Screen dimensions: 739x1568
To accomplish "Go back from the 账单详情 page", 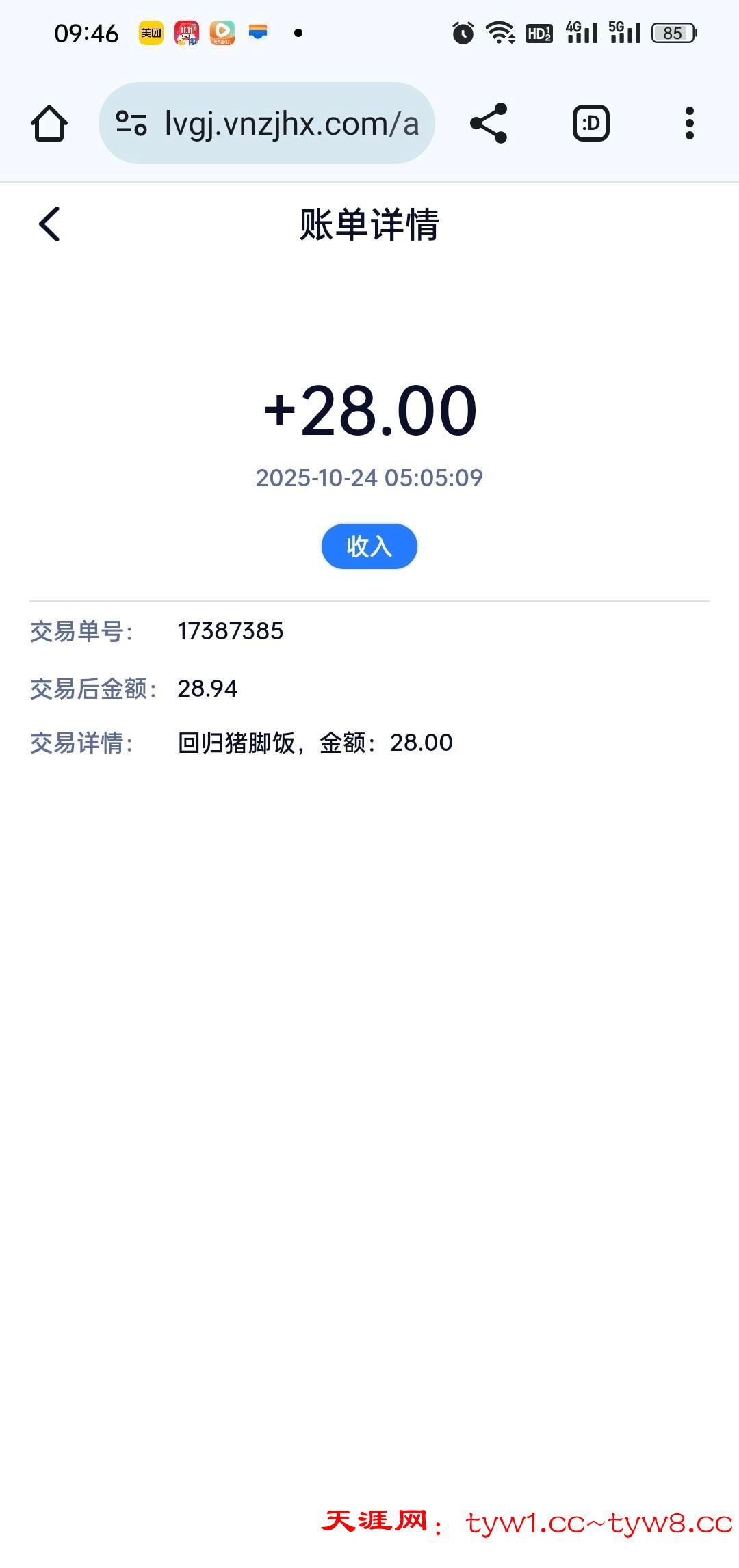I will [49, 224].
